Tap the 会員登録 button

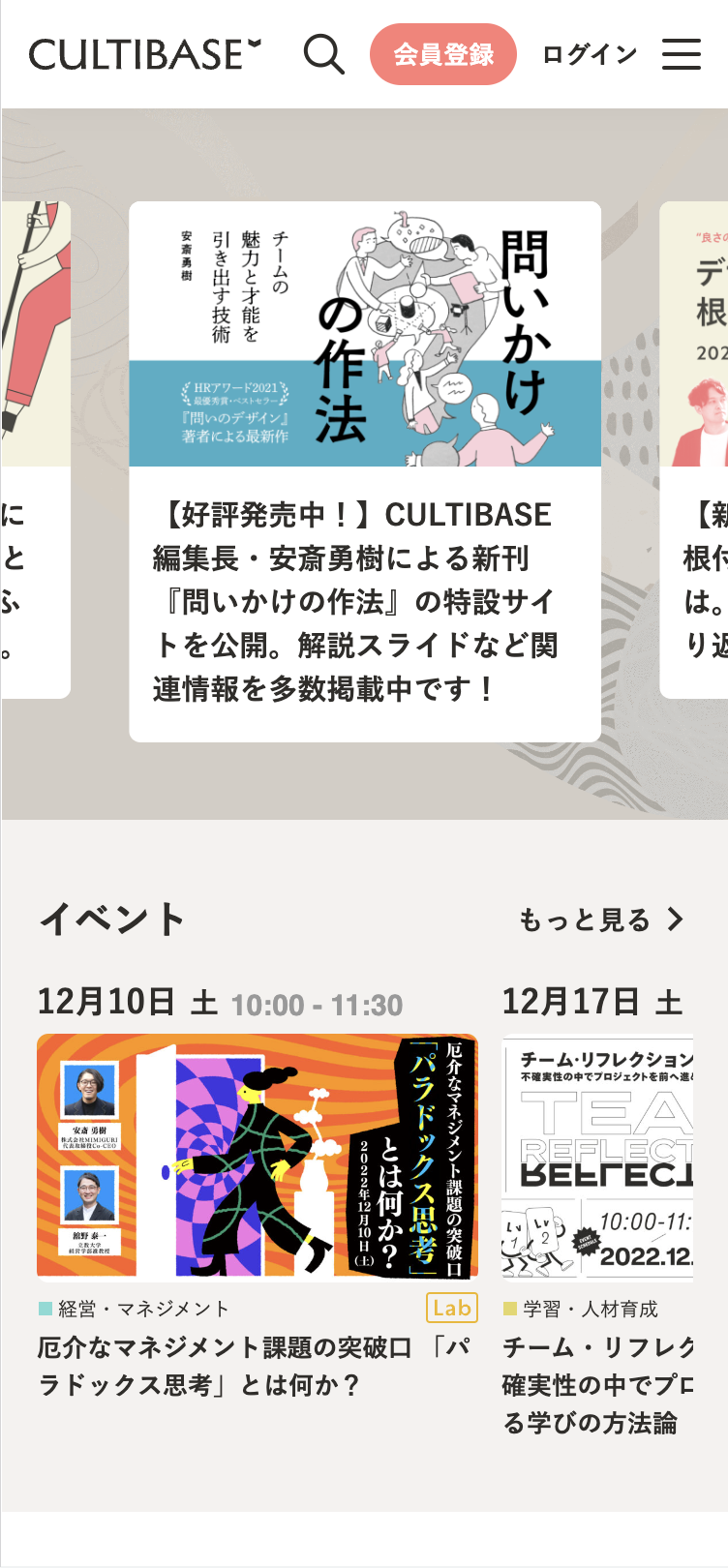[443, 54]
